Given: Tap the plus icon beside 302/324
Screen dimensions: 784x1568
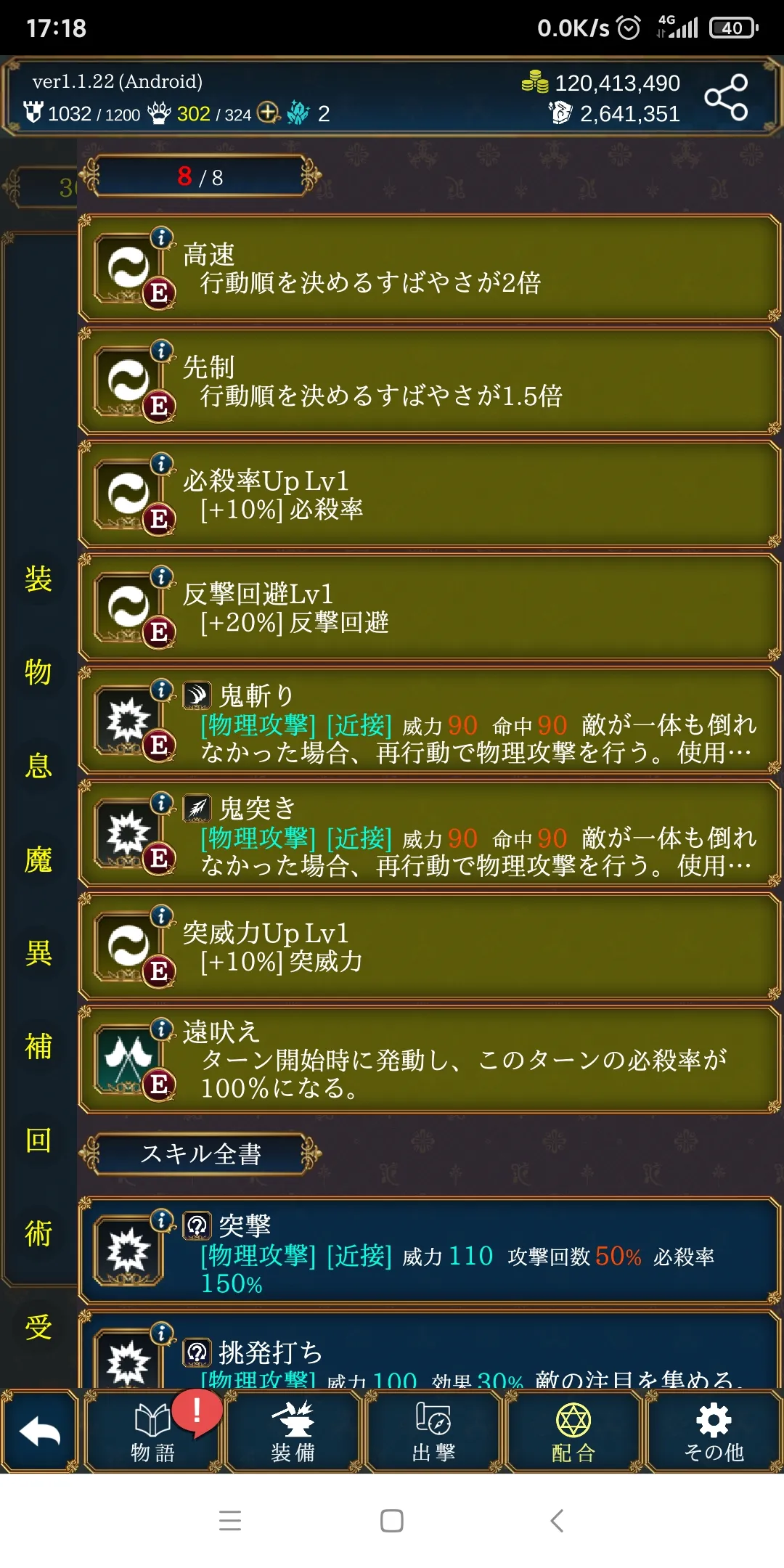Looking at the screenshot, I should [x=269, y=113].
